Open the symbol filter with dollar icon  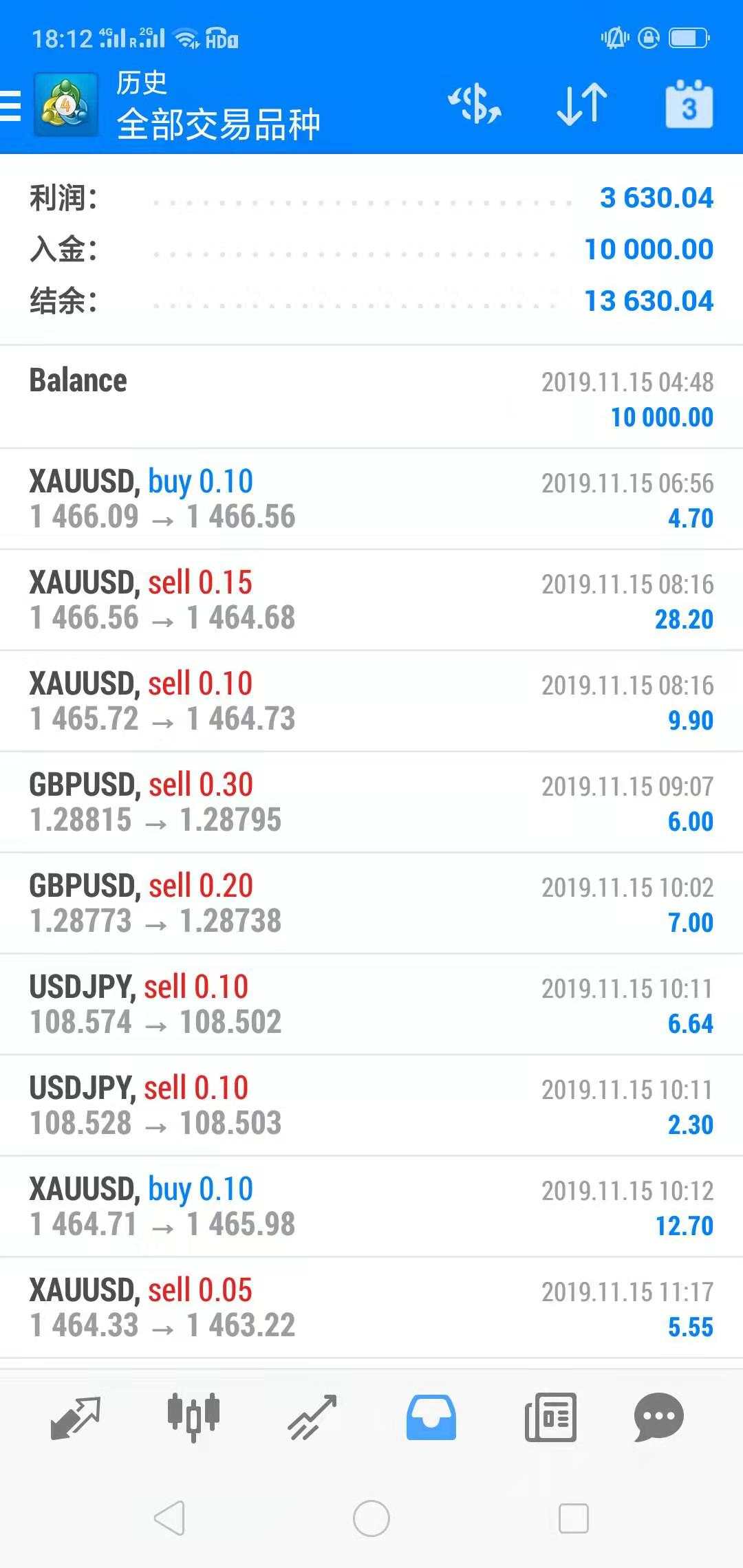pyautogui.click(x=474, y=105)
